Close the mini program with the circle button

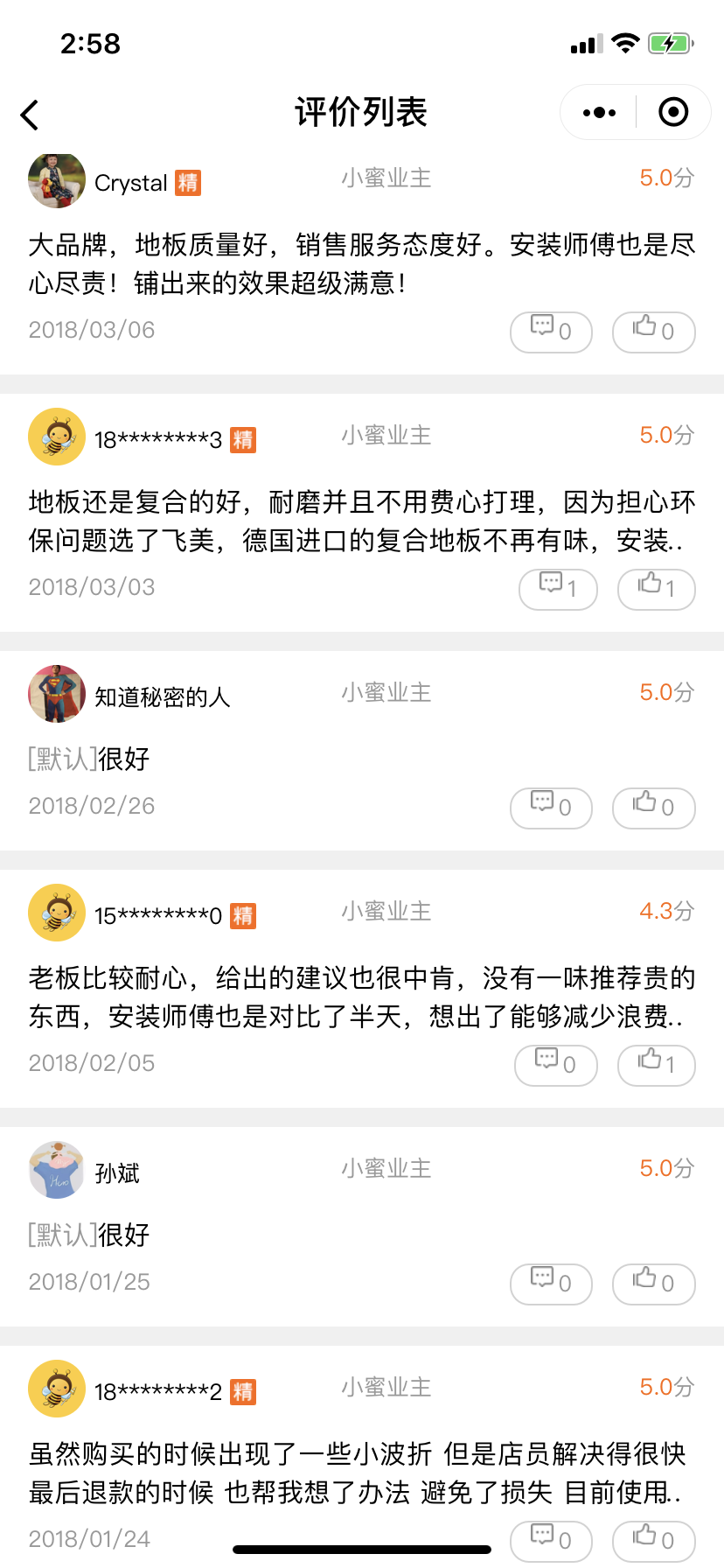click(673, 113)
